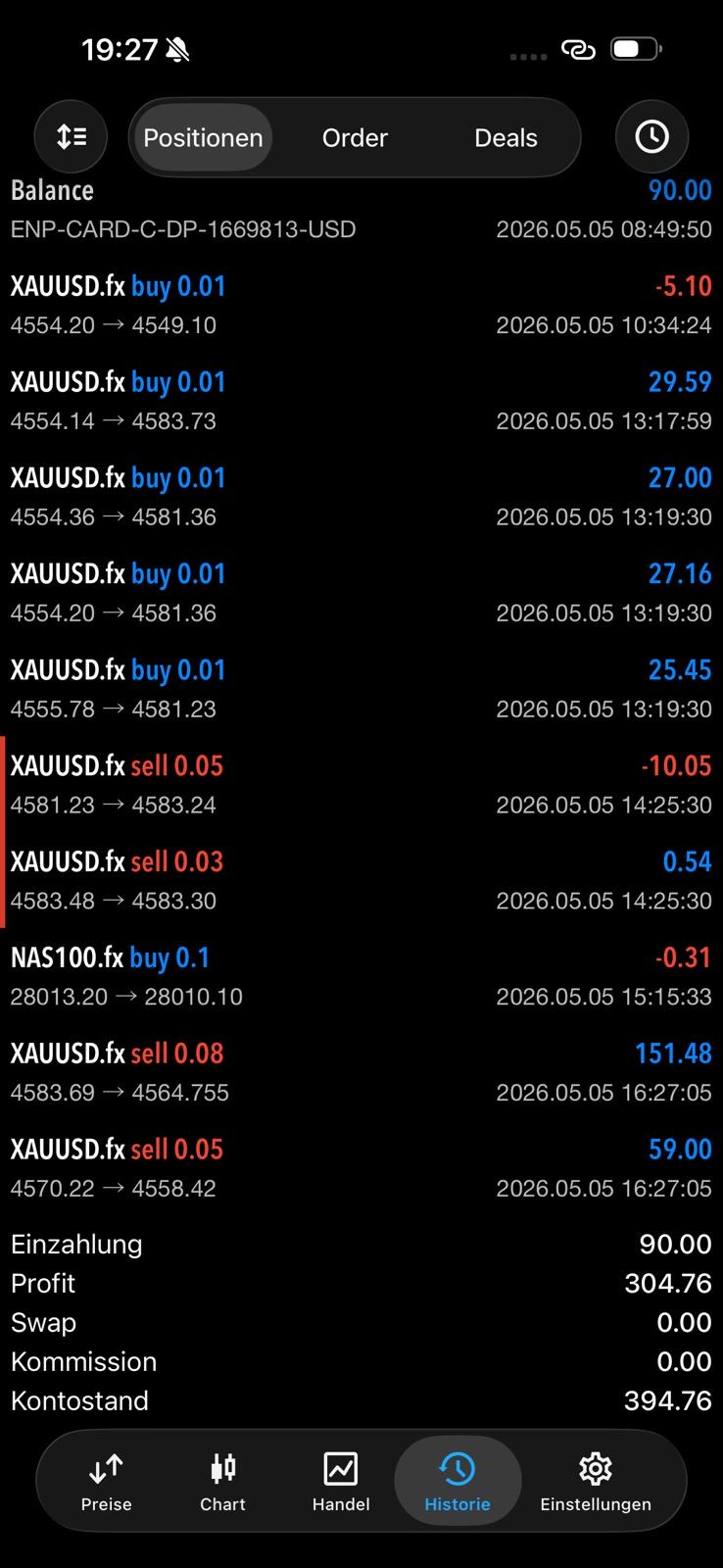
Task: Open the sort options icon
Action: click(x=71, y=137)
